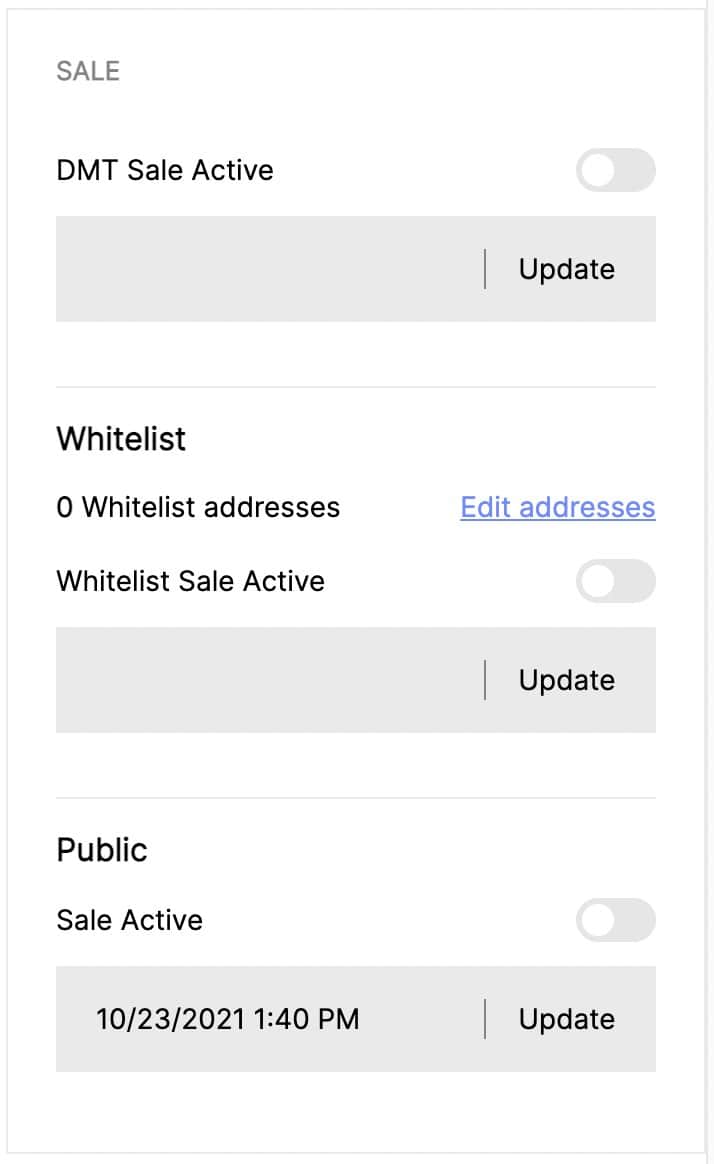
Task: Tap the empty DMT sale date field
Action: coord(270,269)
